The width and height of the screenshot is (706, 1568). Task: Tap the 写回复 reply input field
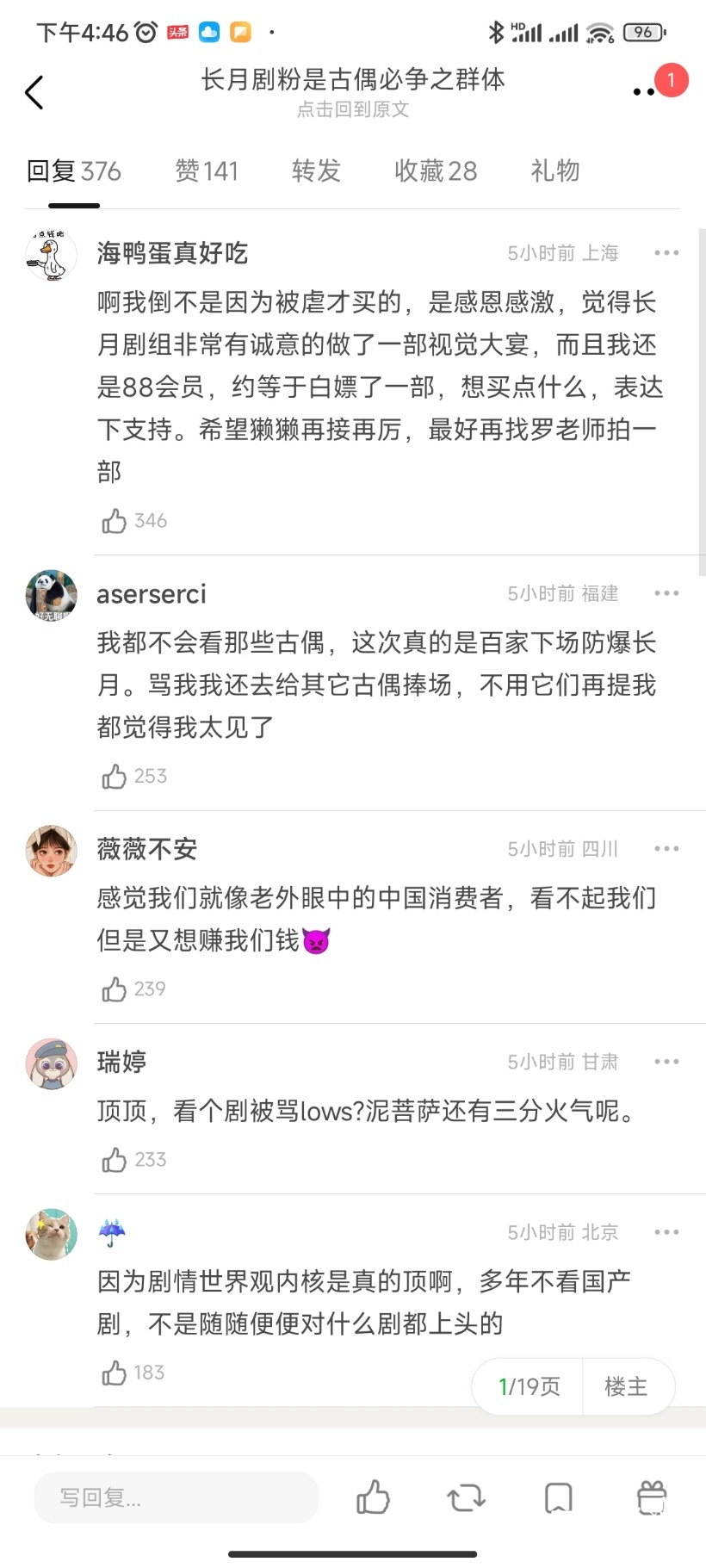pos(176,1497)
